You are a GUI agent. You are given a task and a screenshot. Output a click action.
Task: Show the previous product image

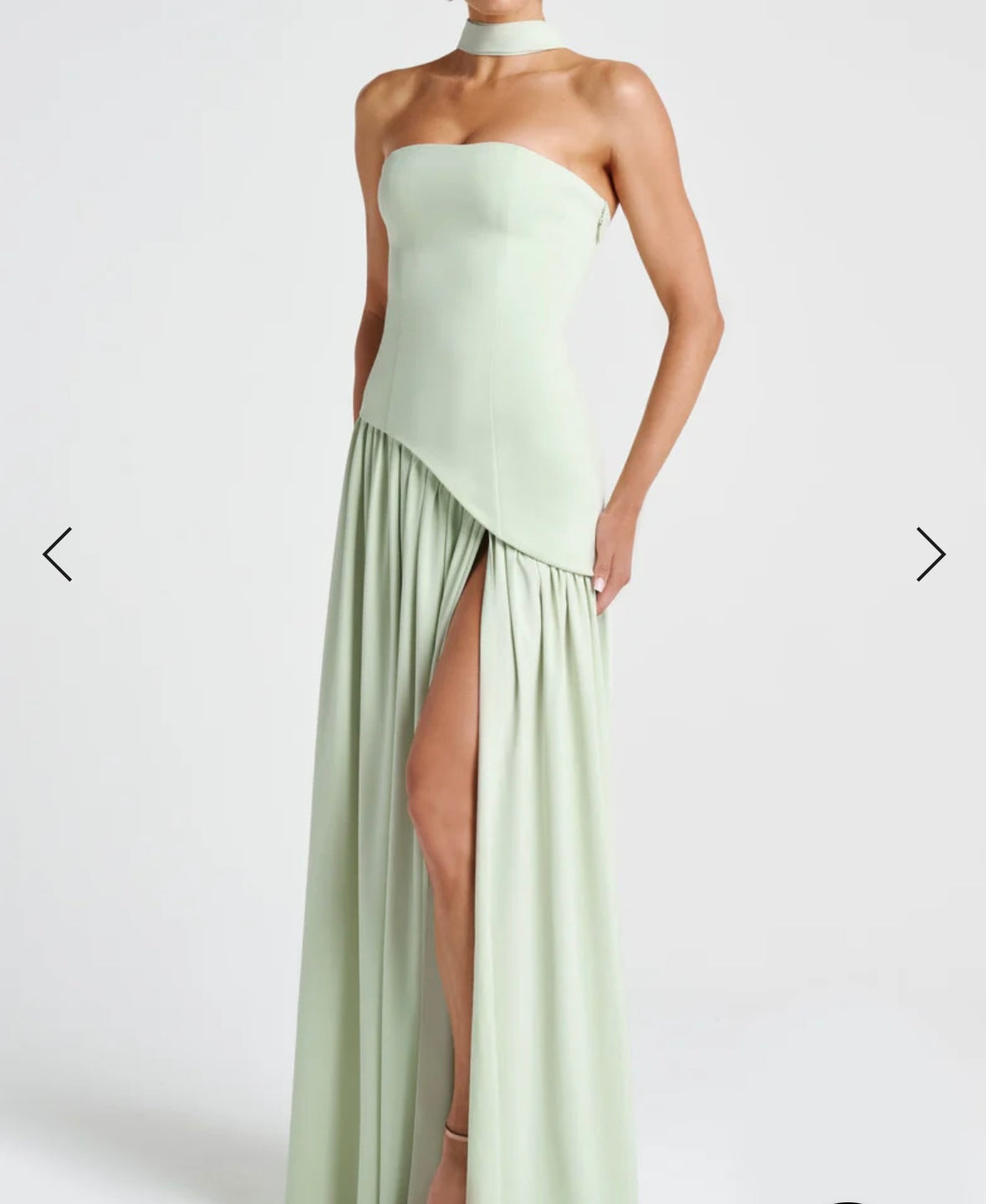tap(58, 554)
